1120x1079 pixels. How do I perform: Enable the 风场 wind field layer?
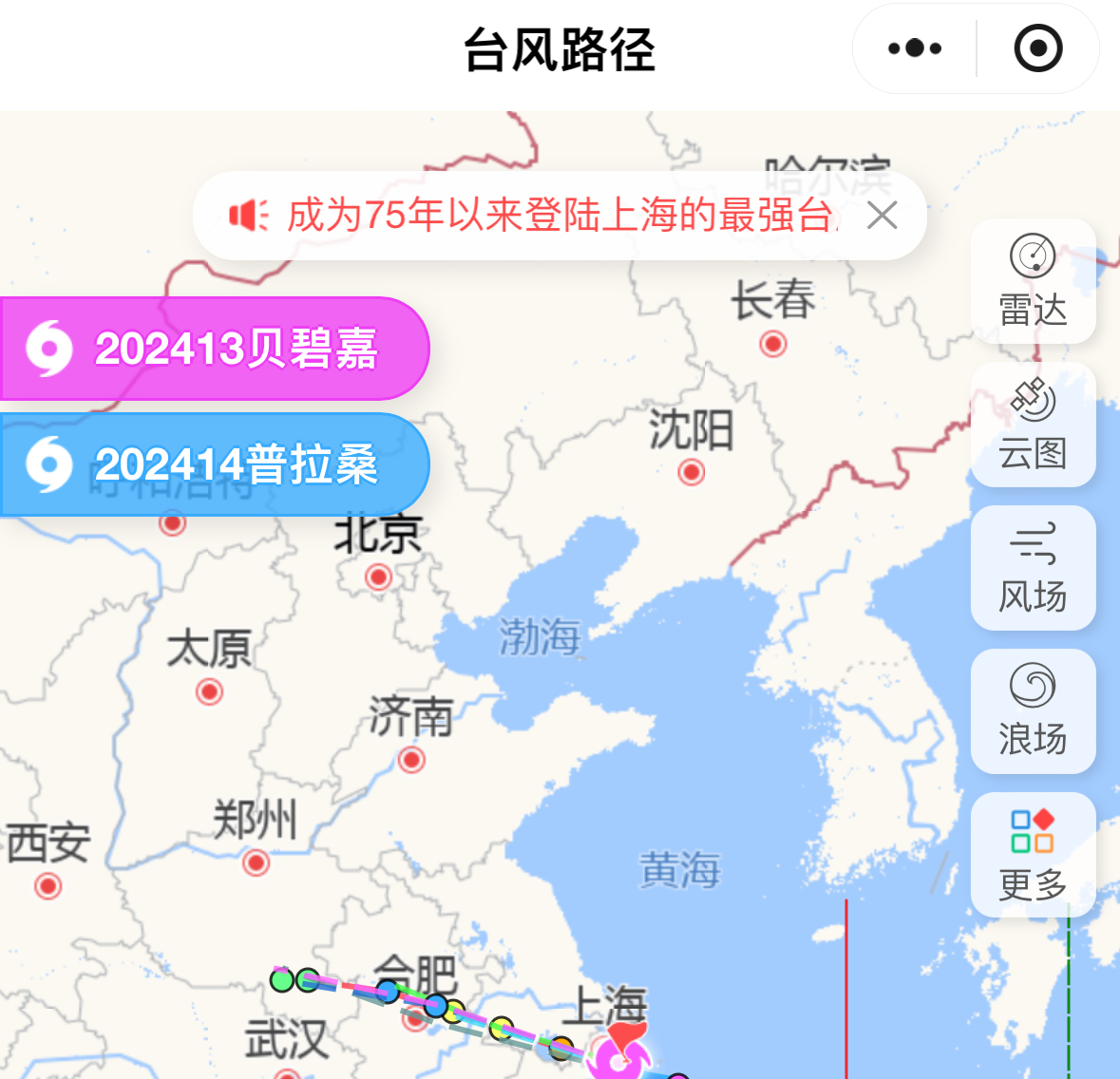coord(1033,568)
